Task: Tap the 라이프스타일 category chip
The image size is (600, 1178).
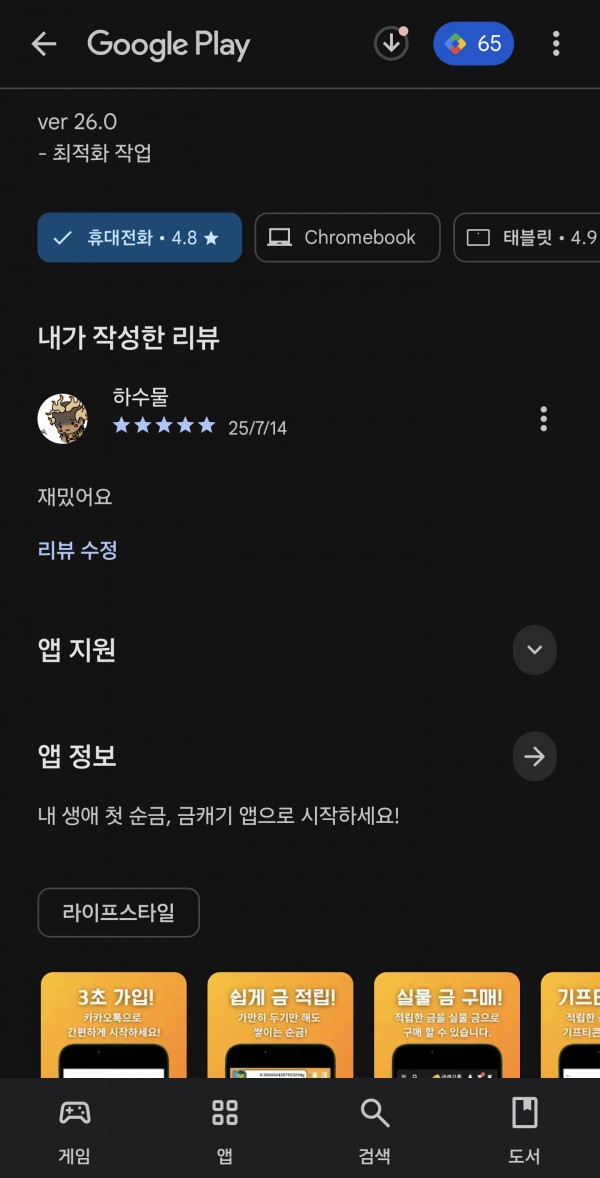Action: [119, 913]
